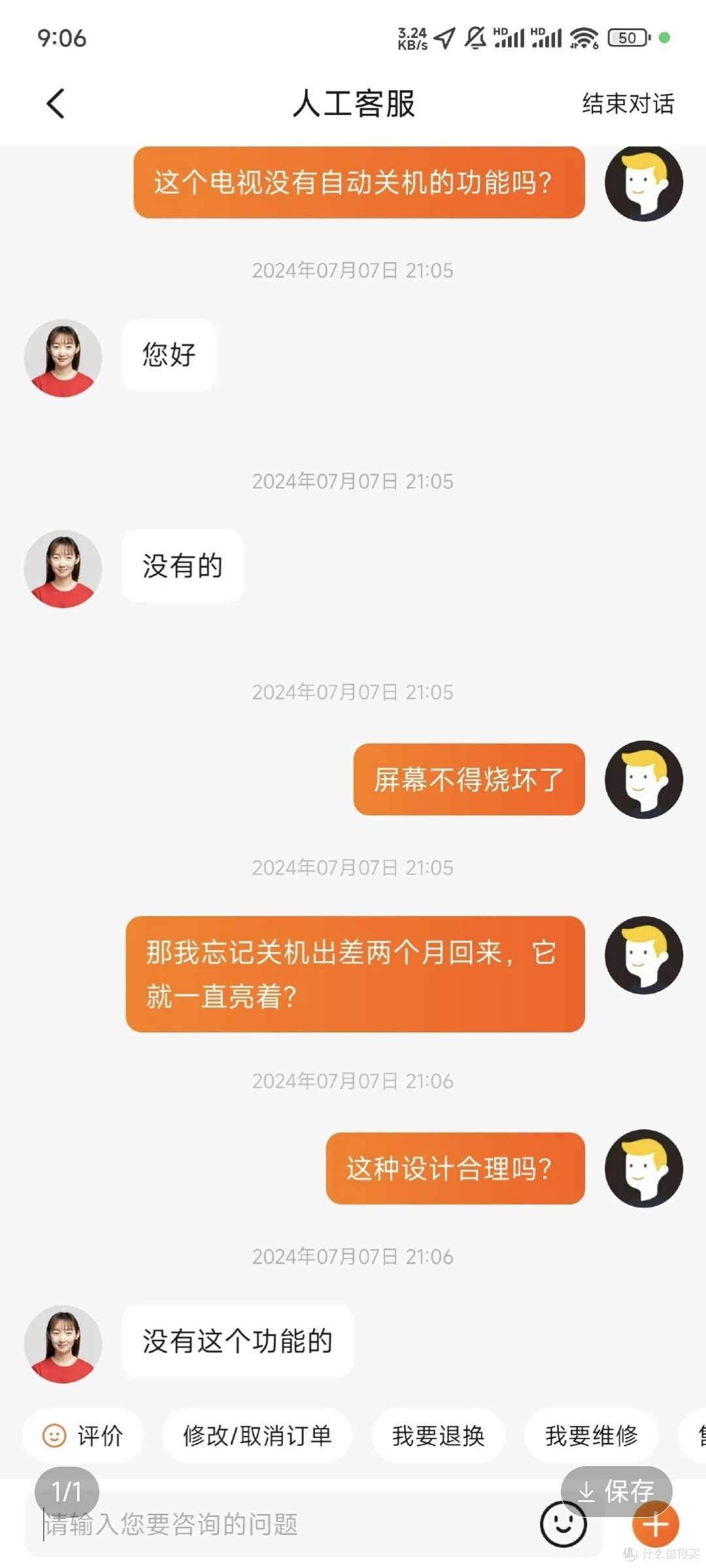706x1568 pixels.
Task: Click the location arrow icon in status bar
Action: click(x=444, y=37)
